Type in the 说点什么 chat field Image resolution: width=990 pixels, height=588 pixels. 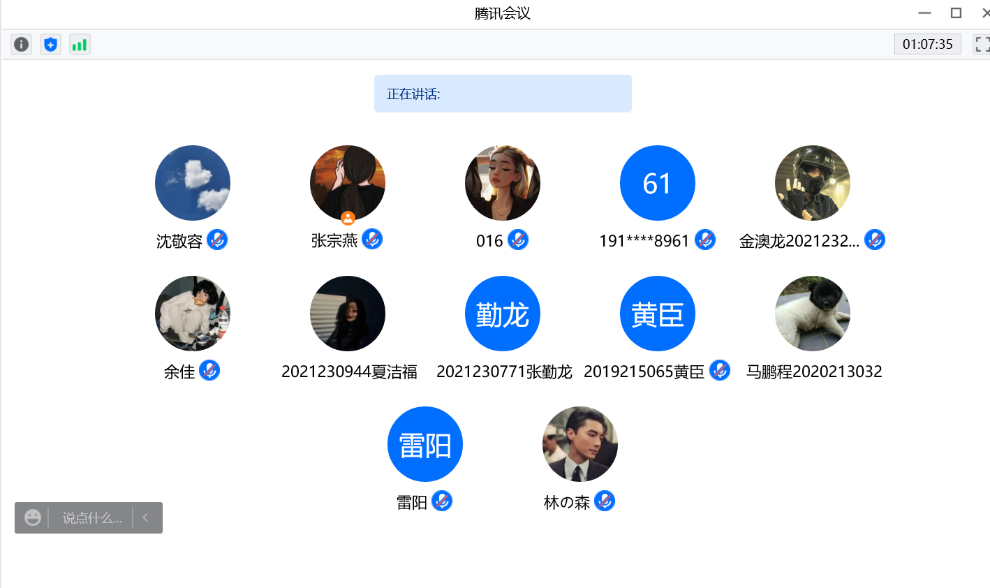pyautogui.click(x=92, y=518)
